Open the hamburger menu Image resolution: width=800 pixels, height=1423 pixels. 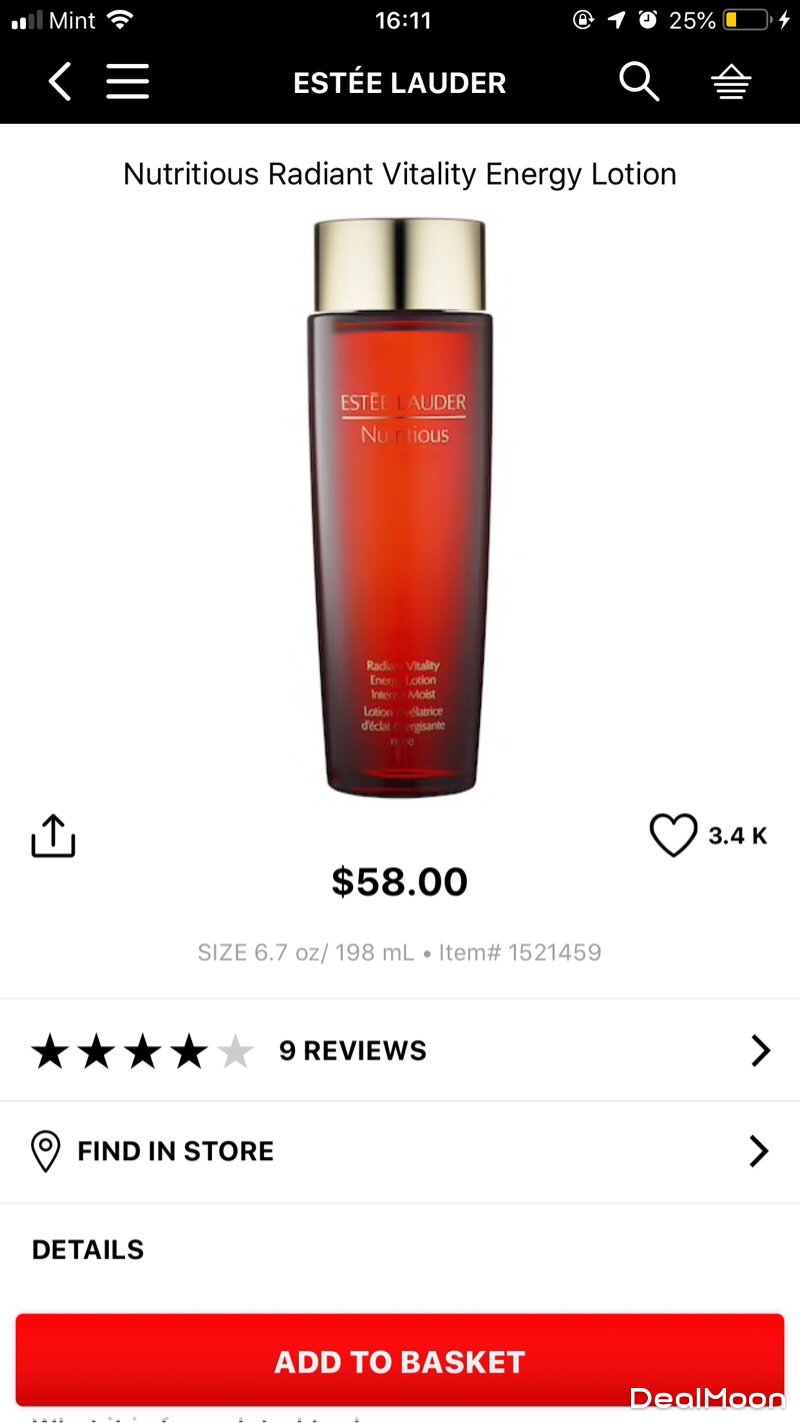127,82
